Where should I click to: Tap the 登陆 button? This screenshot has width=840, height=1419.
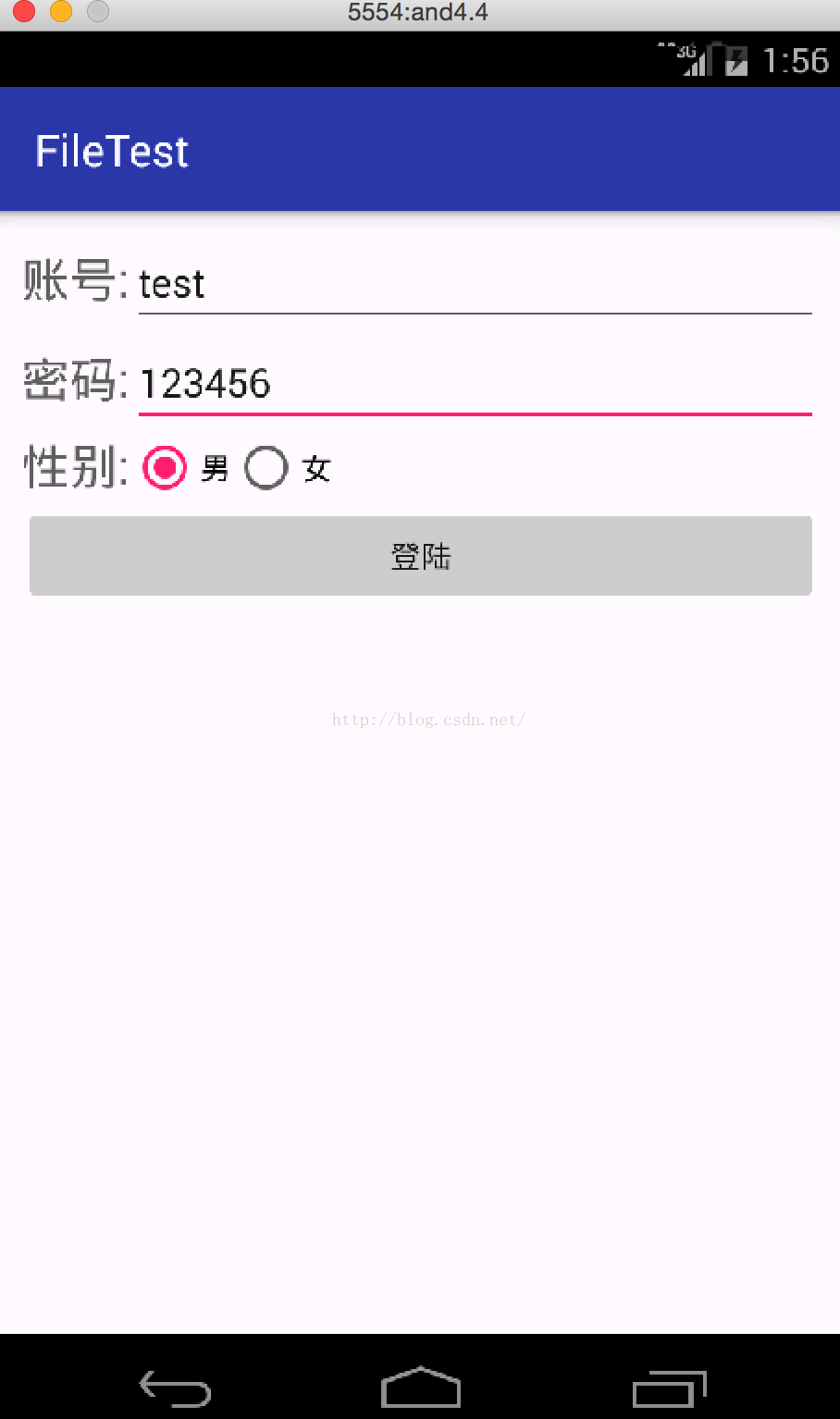[421, 556]
